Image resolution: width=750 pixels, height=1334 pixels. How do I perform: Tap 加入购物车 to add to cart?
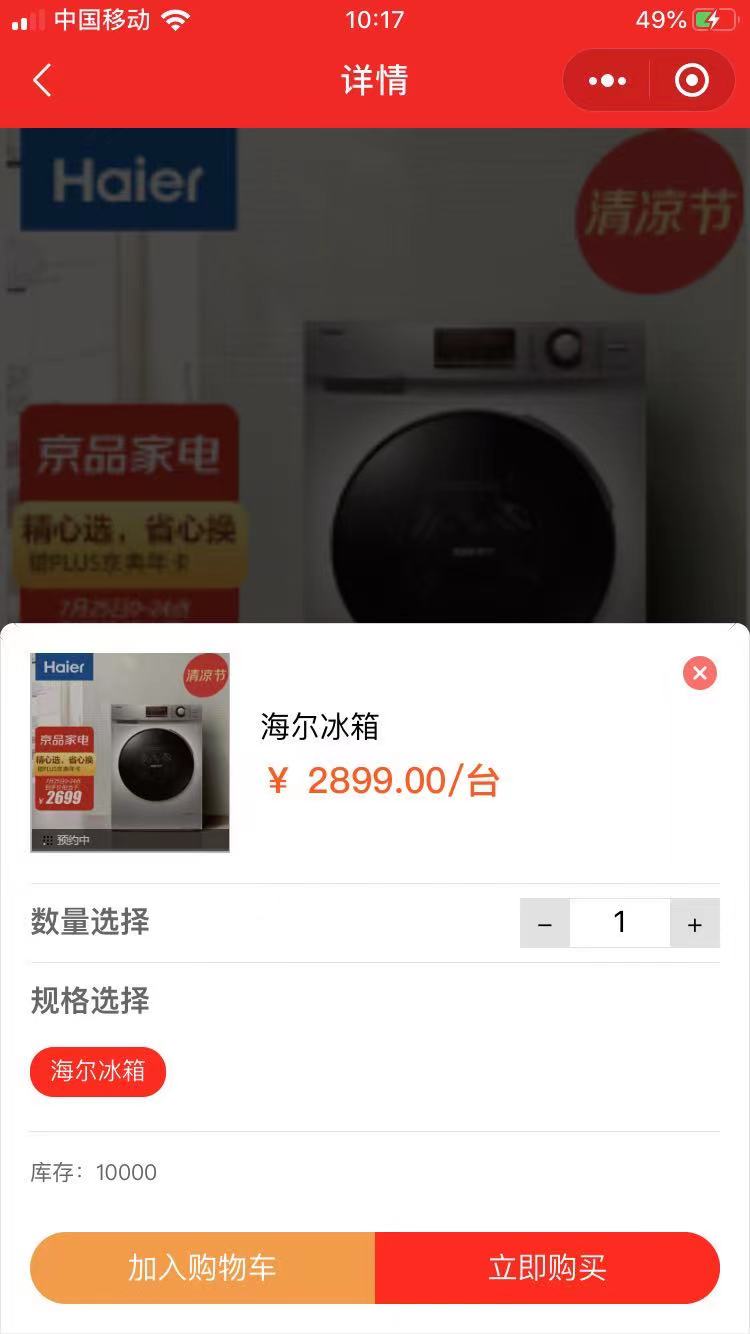click(x=202, y=1268)
